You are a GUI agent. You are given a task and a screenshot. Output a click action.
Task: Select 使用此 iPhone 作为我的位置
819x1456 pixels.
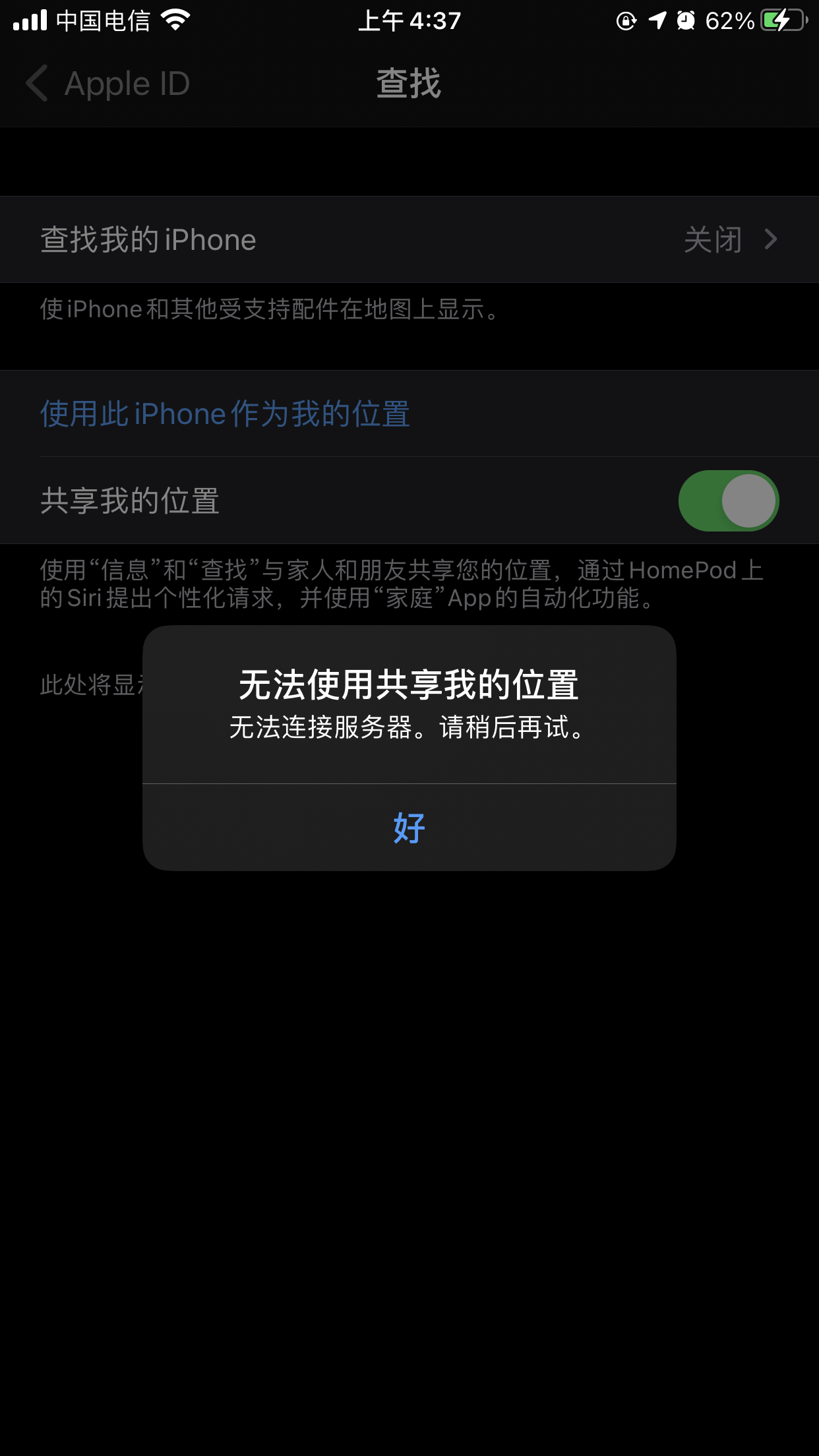click(225, 414)
